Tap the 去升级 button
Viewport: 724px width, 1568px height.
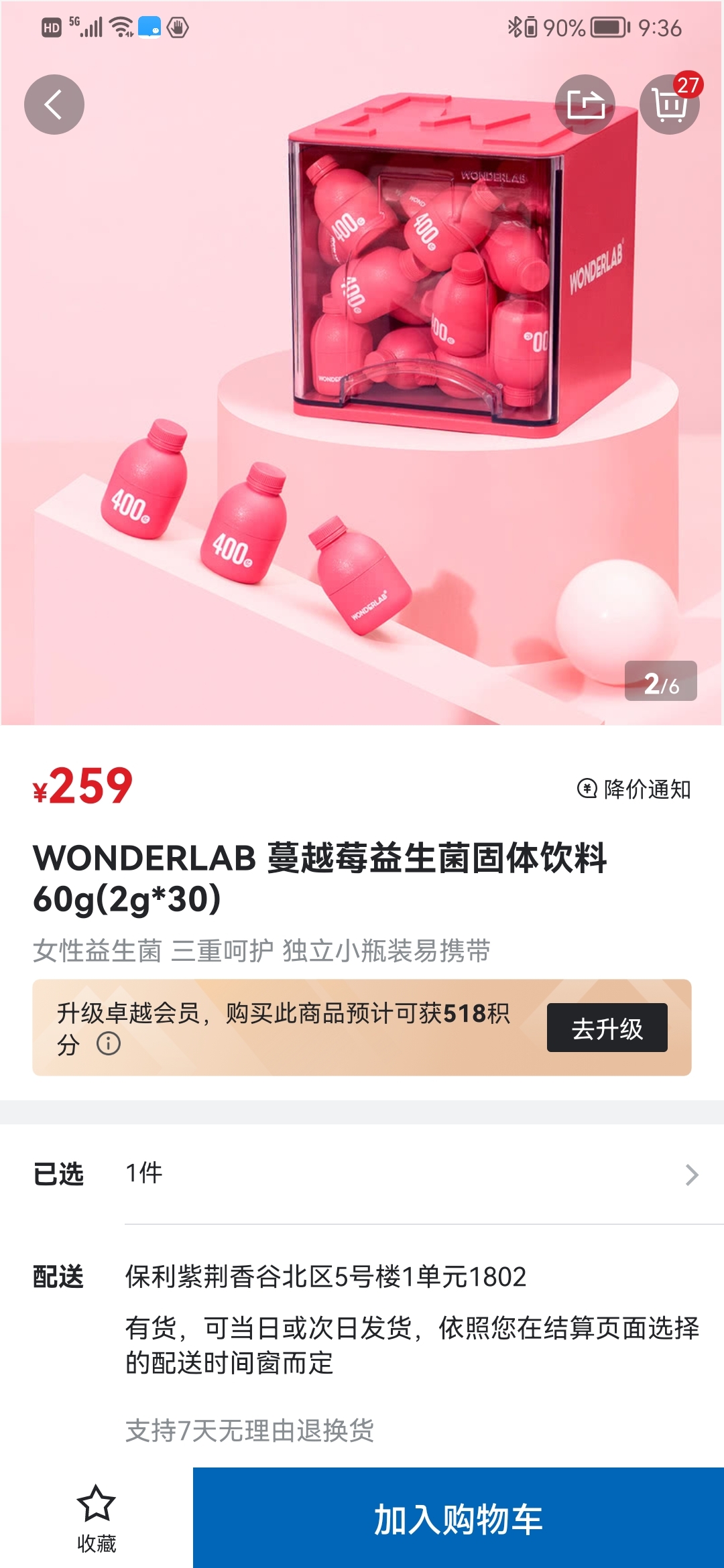[607, 1028]
